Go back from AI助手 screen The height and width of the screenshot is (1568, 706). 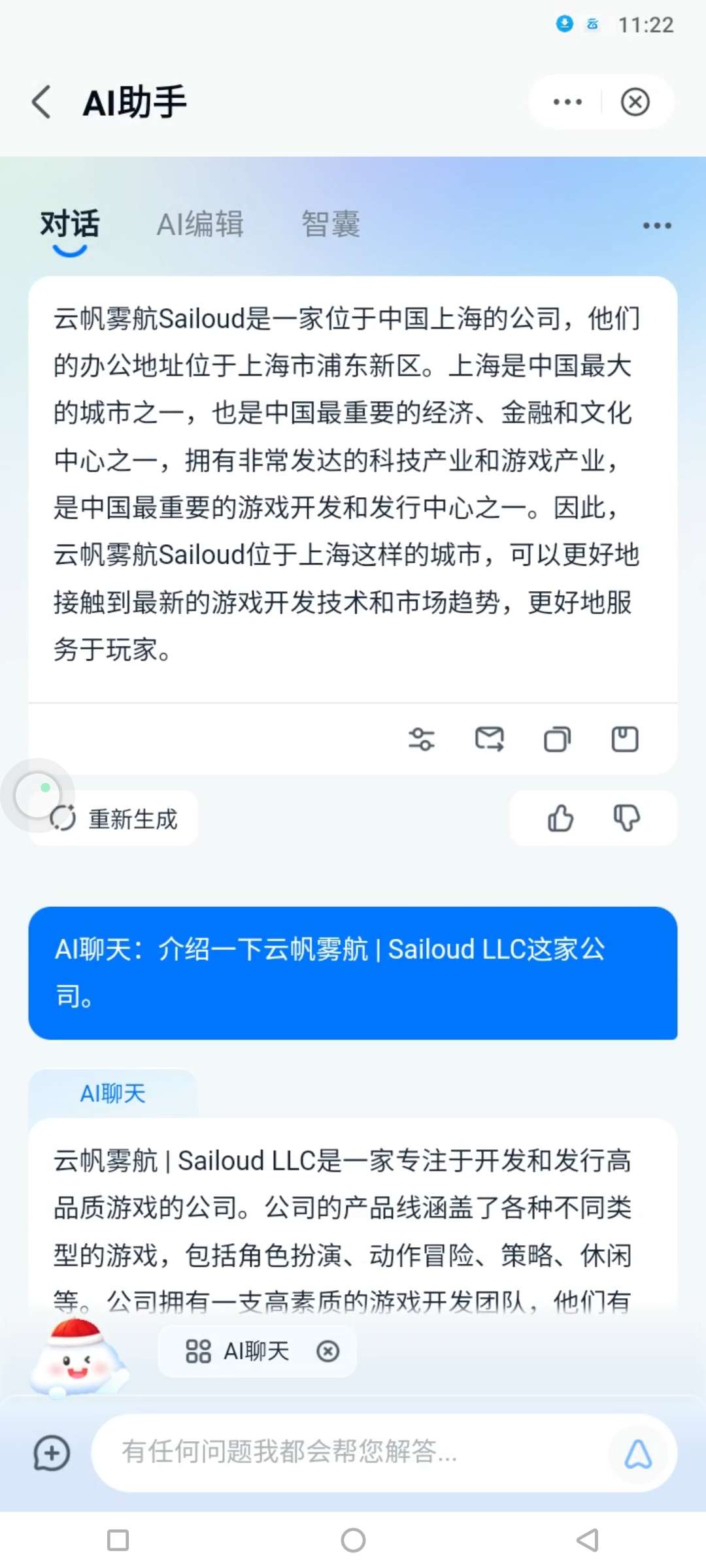[x=42, y=103]
